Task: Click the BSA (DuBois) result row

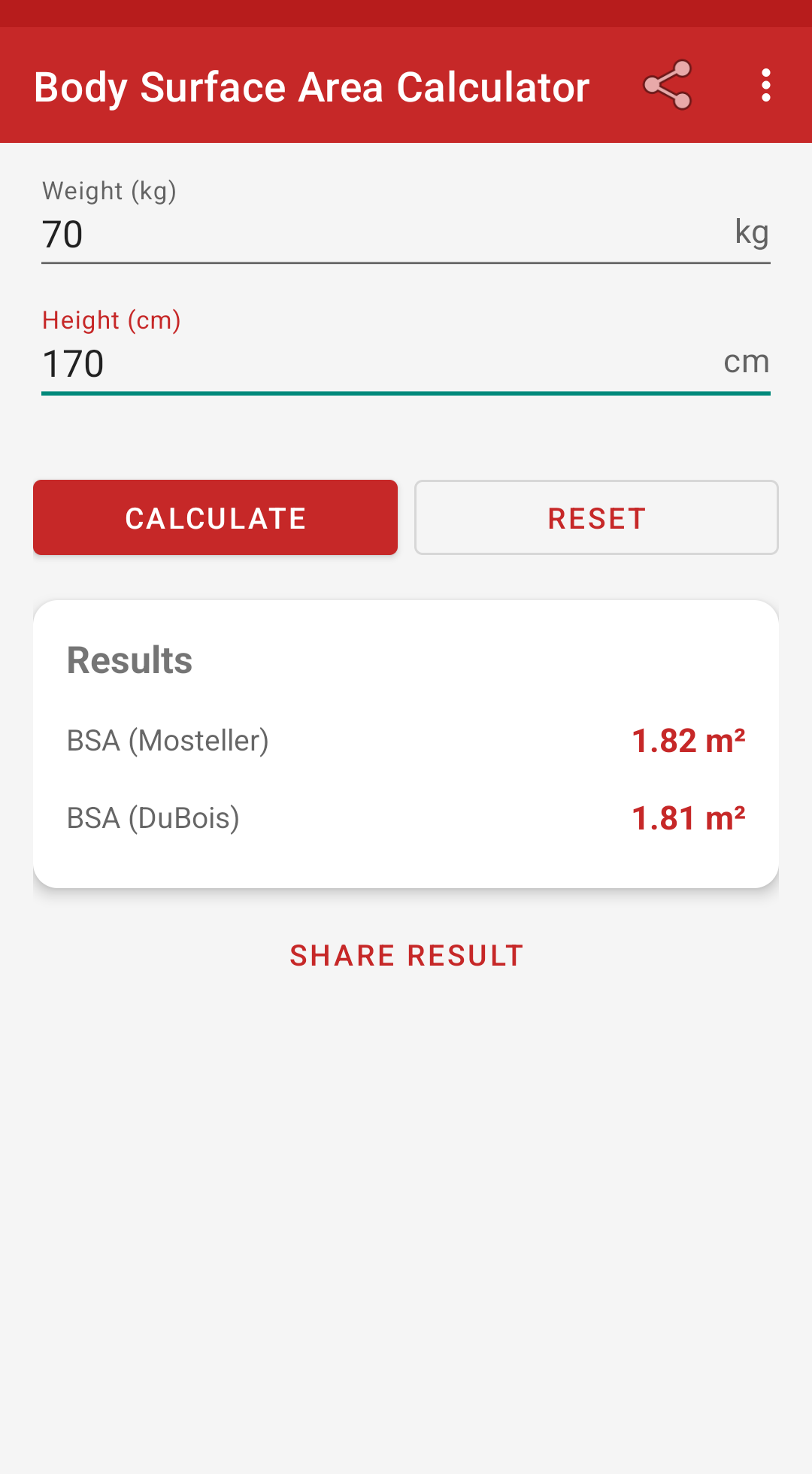Action: (153, 817)
